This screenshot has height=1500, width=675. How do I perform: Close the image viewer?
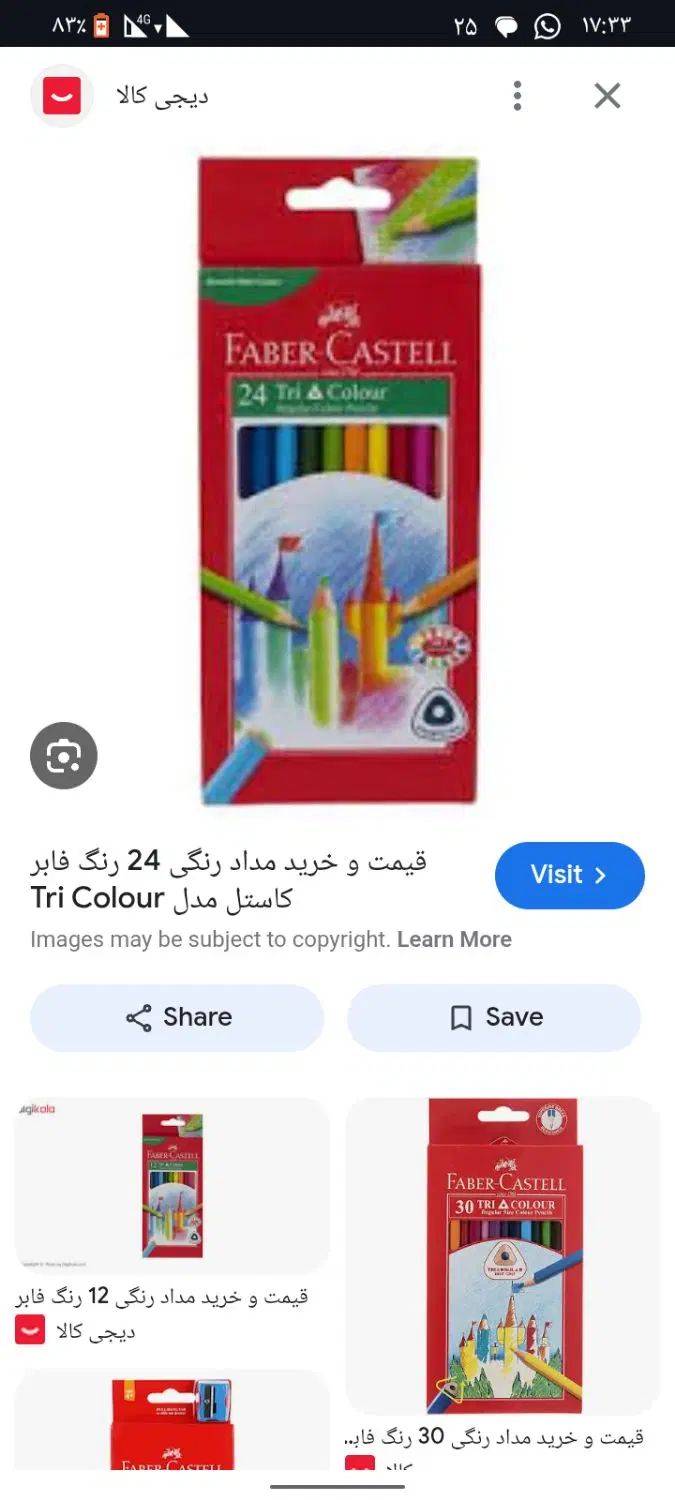607,96
